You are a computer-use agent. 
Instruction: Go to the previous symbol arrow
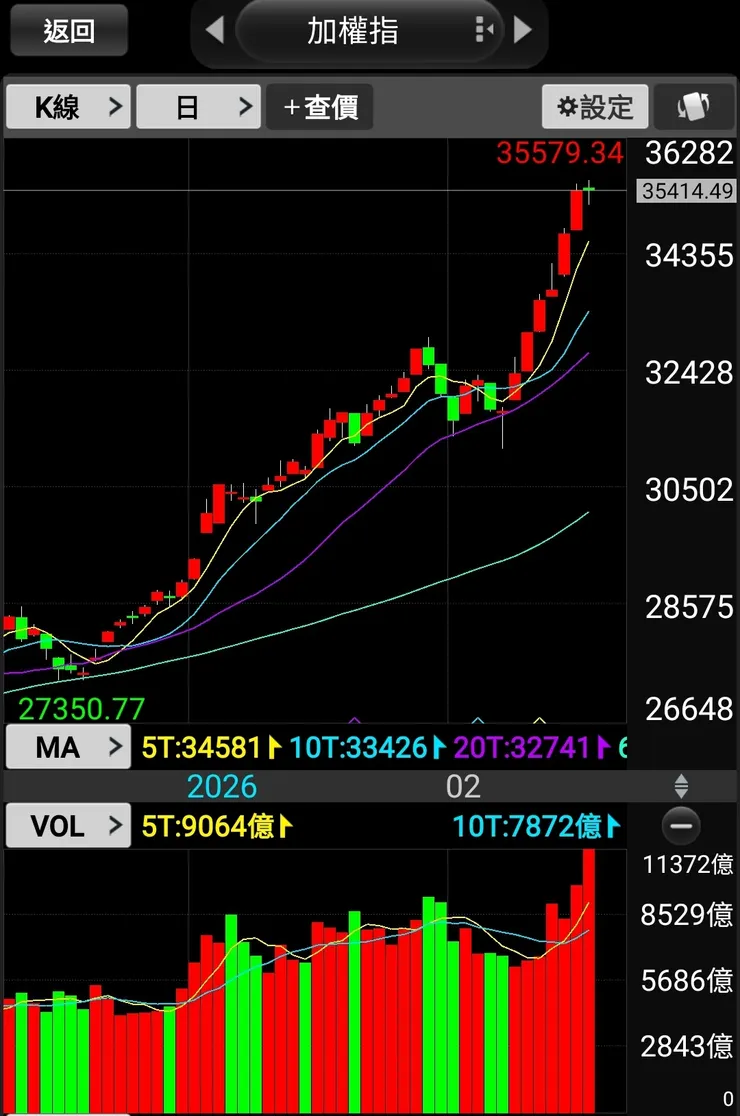pyautogui.click(x=214, y=30)
